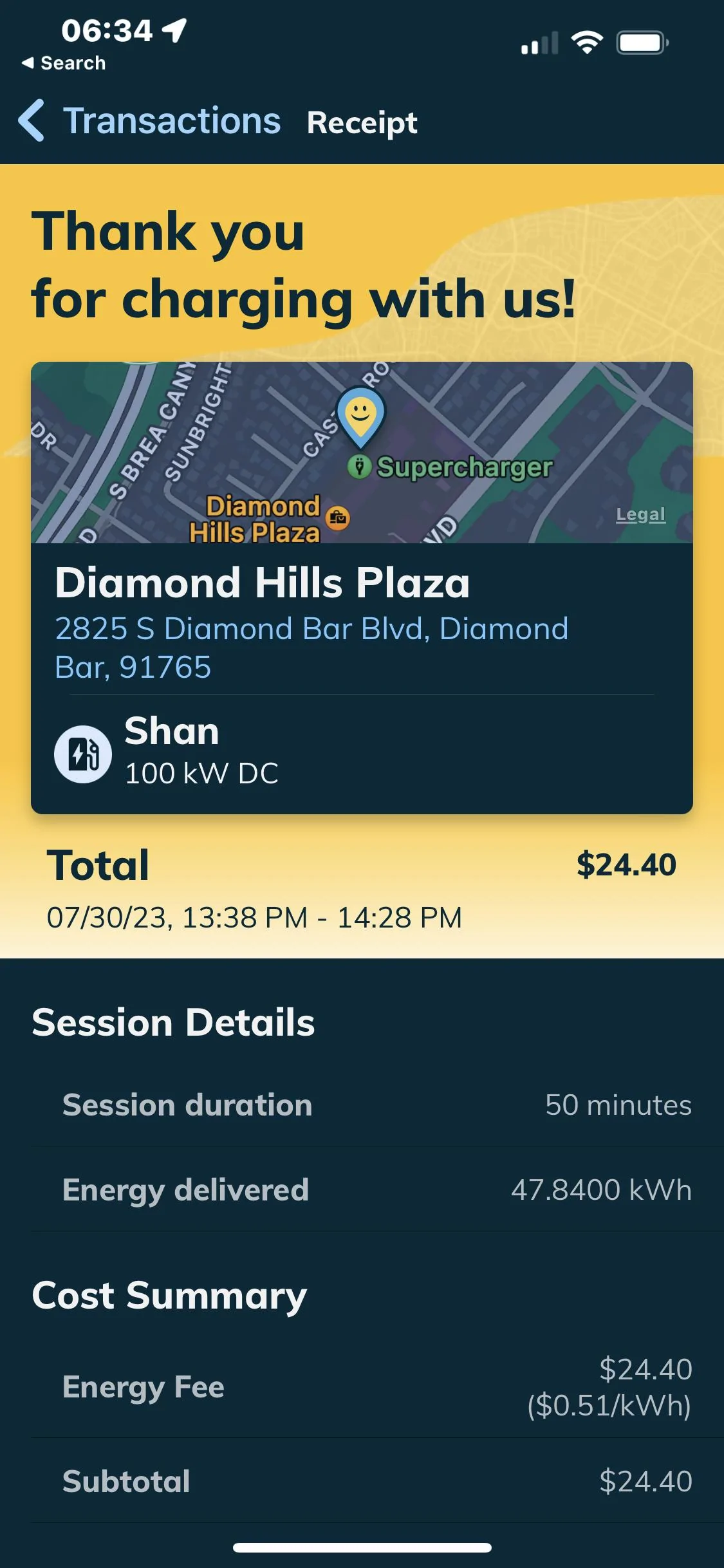Return to Search app via status bar
Screen dimensions: 724x1568
click(64, 63)
